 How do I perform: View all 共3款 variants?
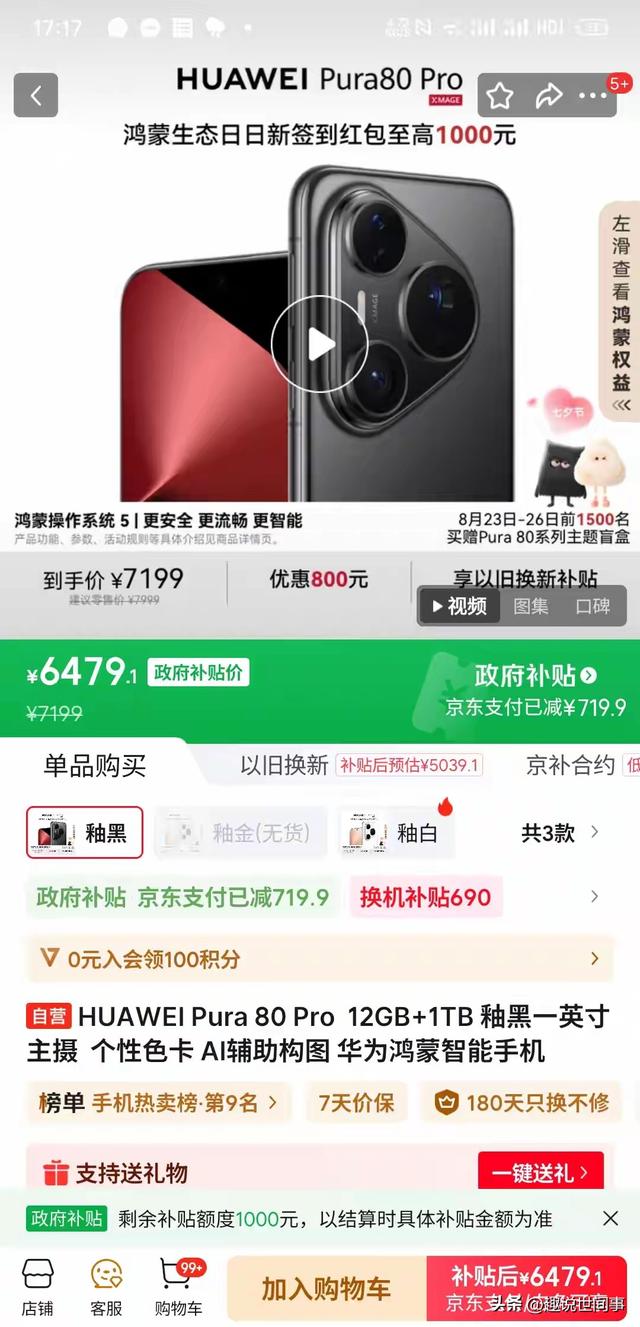pos(560,832)
